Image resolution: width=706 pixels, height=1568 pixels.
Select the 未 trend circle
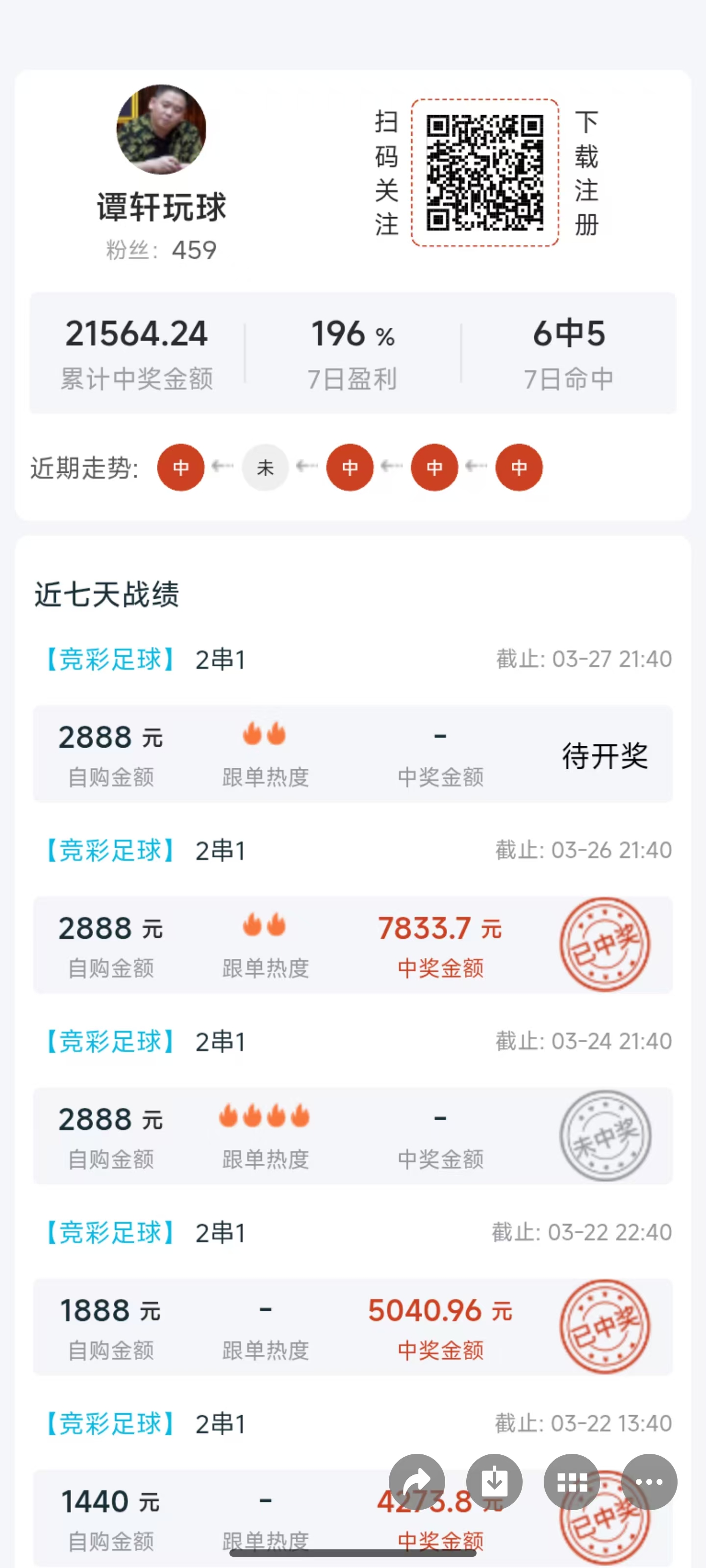coord(265,467)
